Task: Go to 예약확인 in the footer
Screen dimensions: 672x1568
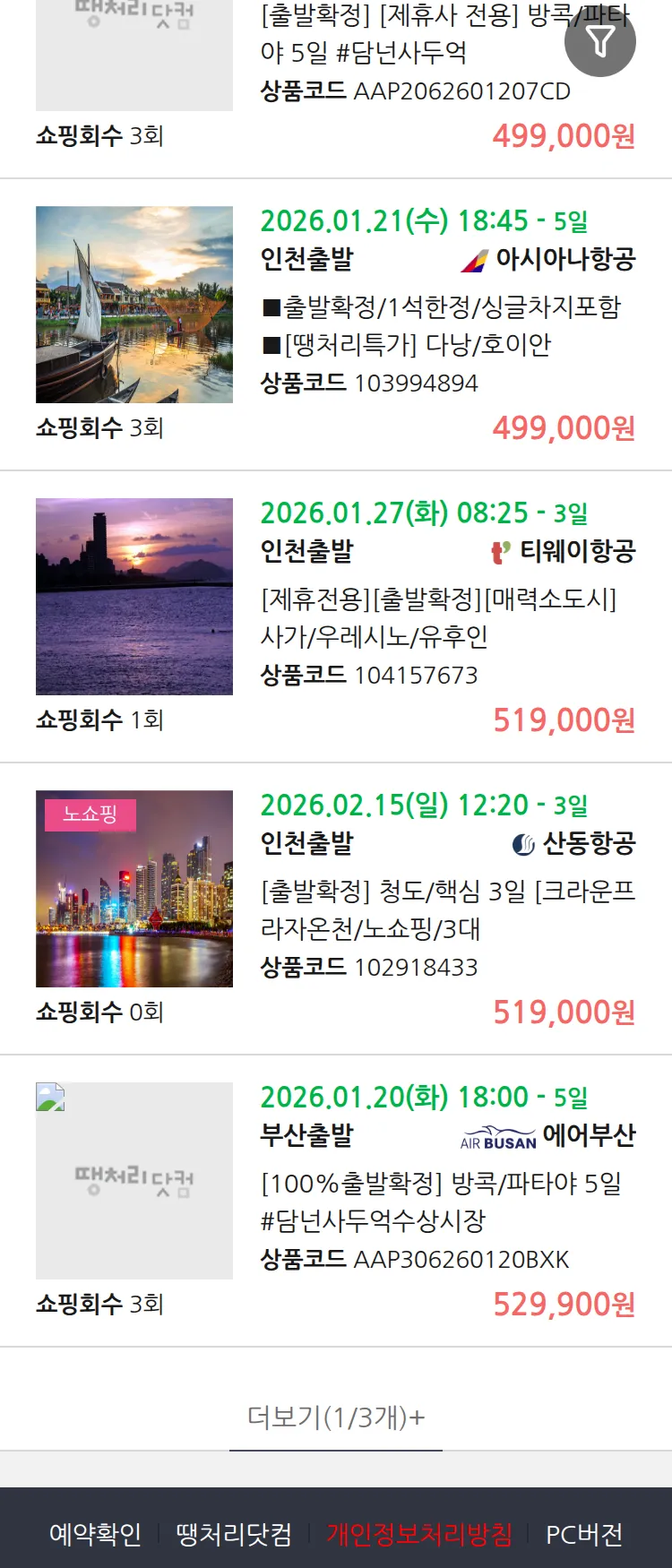Action: click(x=95, y=1534)
